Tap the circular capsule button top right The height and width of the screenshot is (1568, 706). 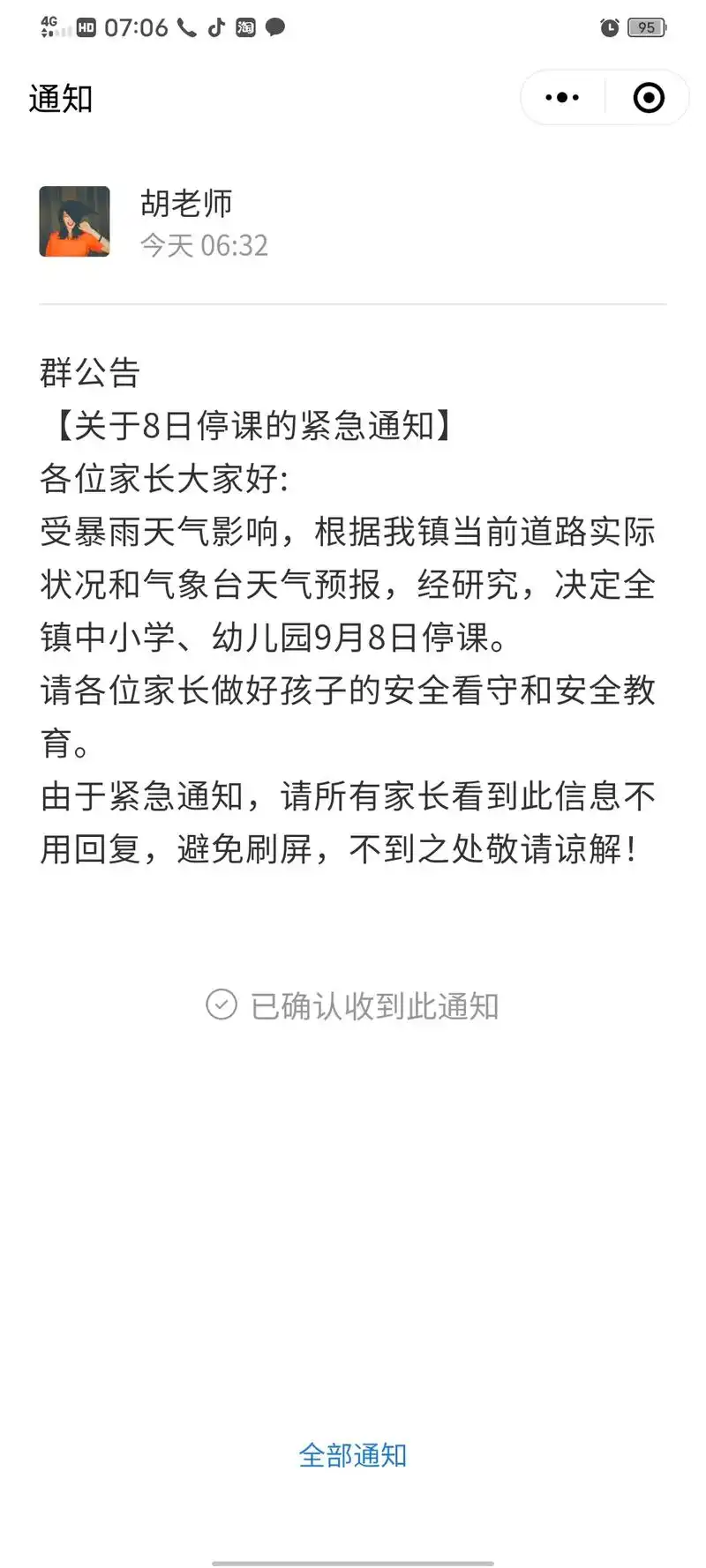647,98
